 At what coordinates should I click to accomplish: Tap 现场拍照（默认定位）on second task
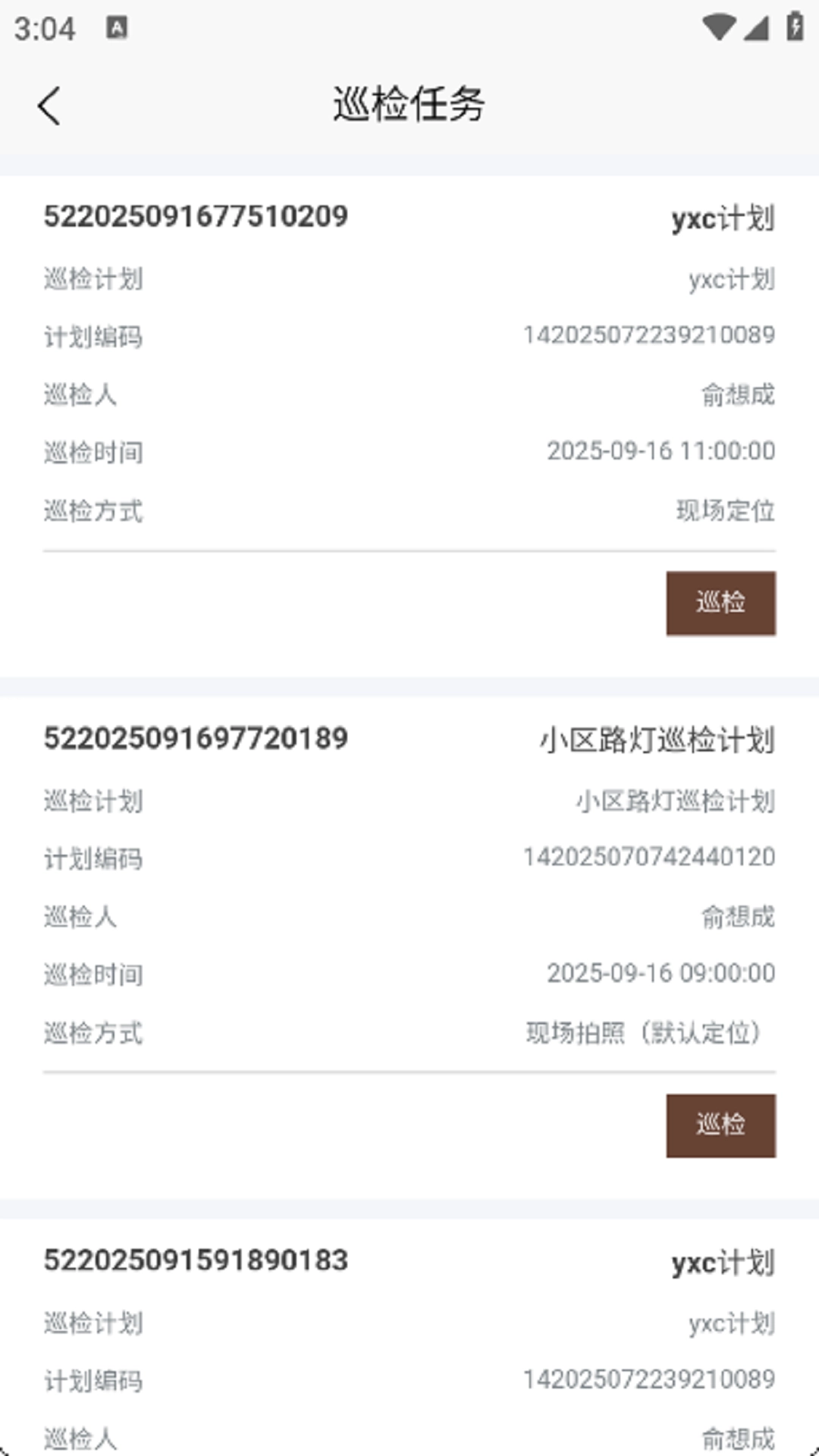click(649, 1033)
